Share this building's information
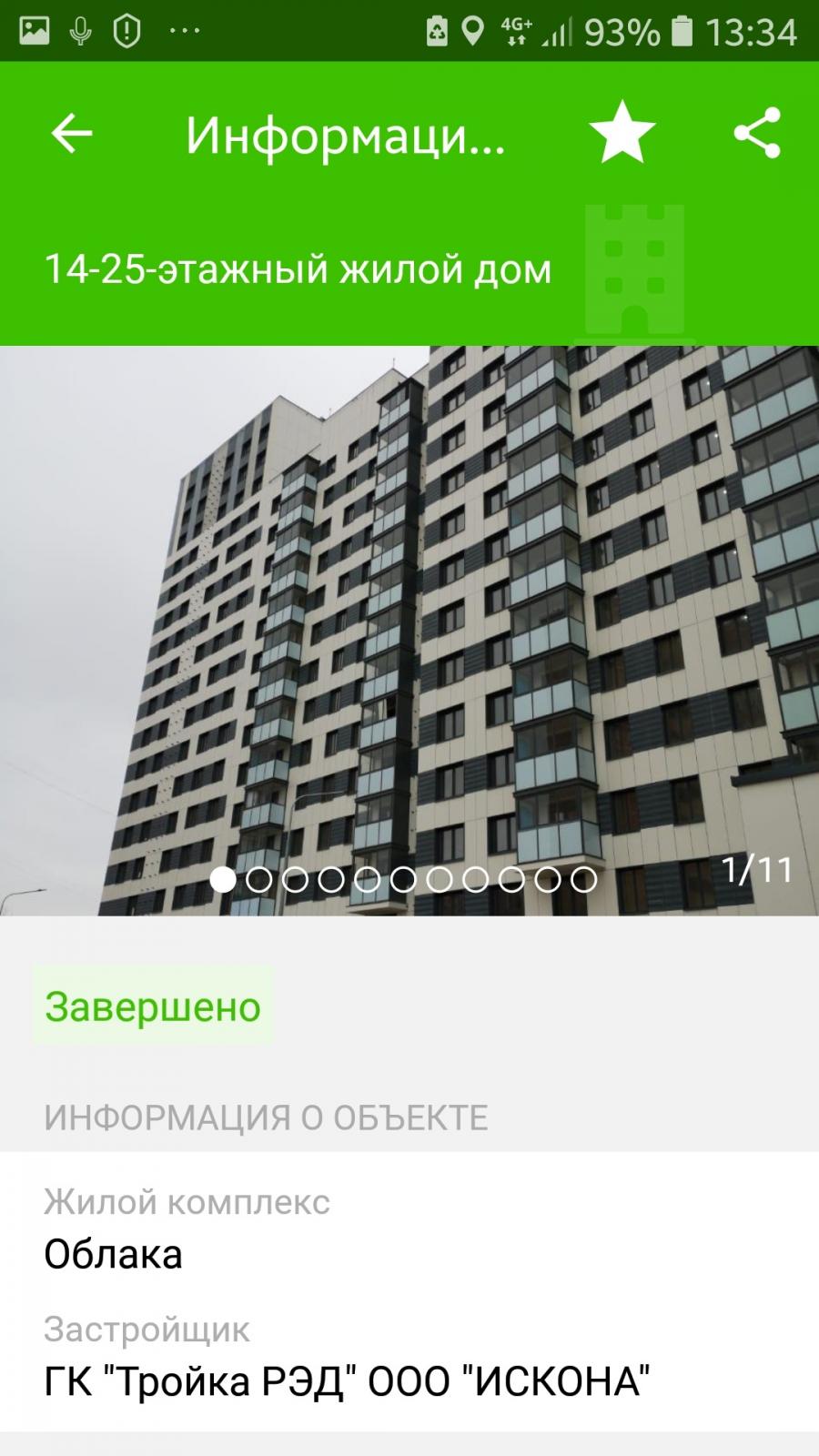Image resolution: width=819 pixels, height=1456 pixels. pyautogui.click(x=757, y=133)
